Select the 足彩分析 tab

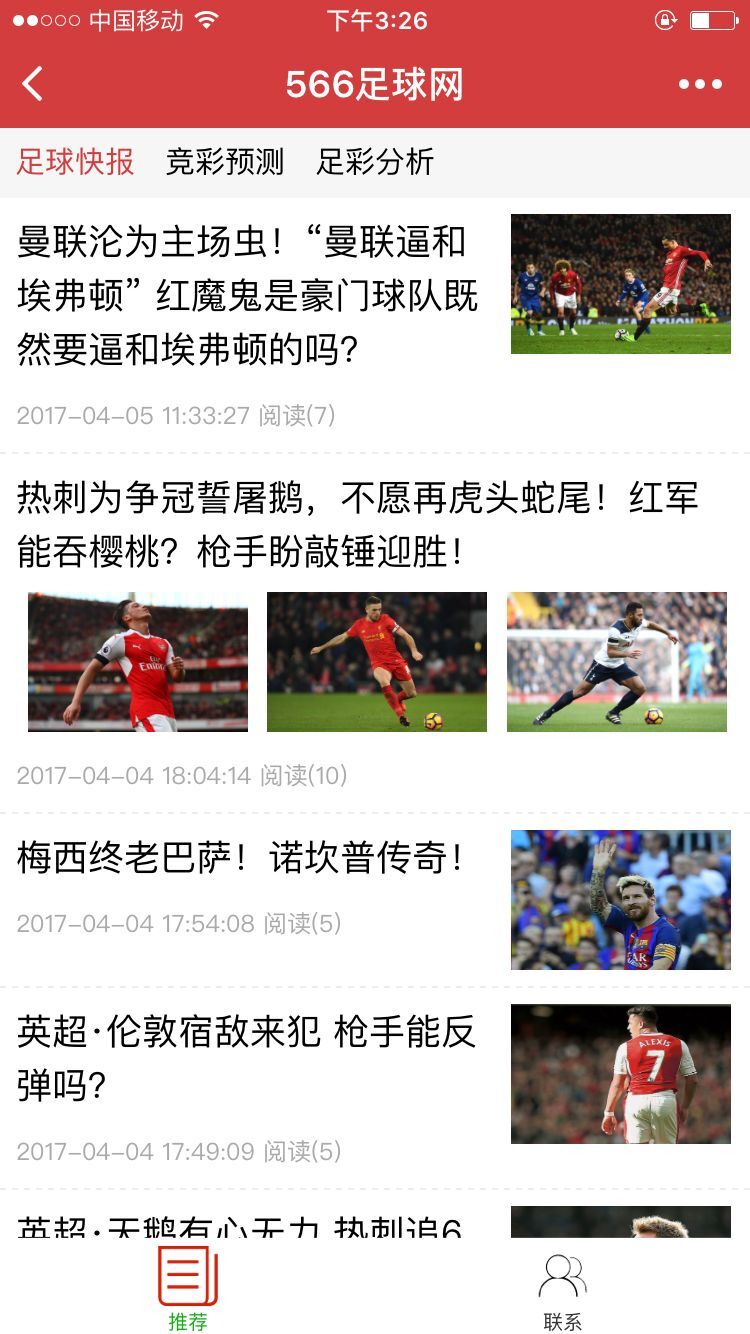(375, 162)
